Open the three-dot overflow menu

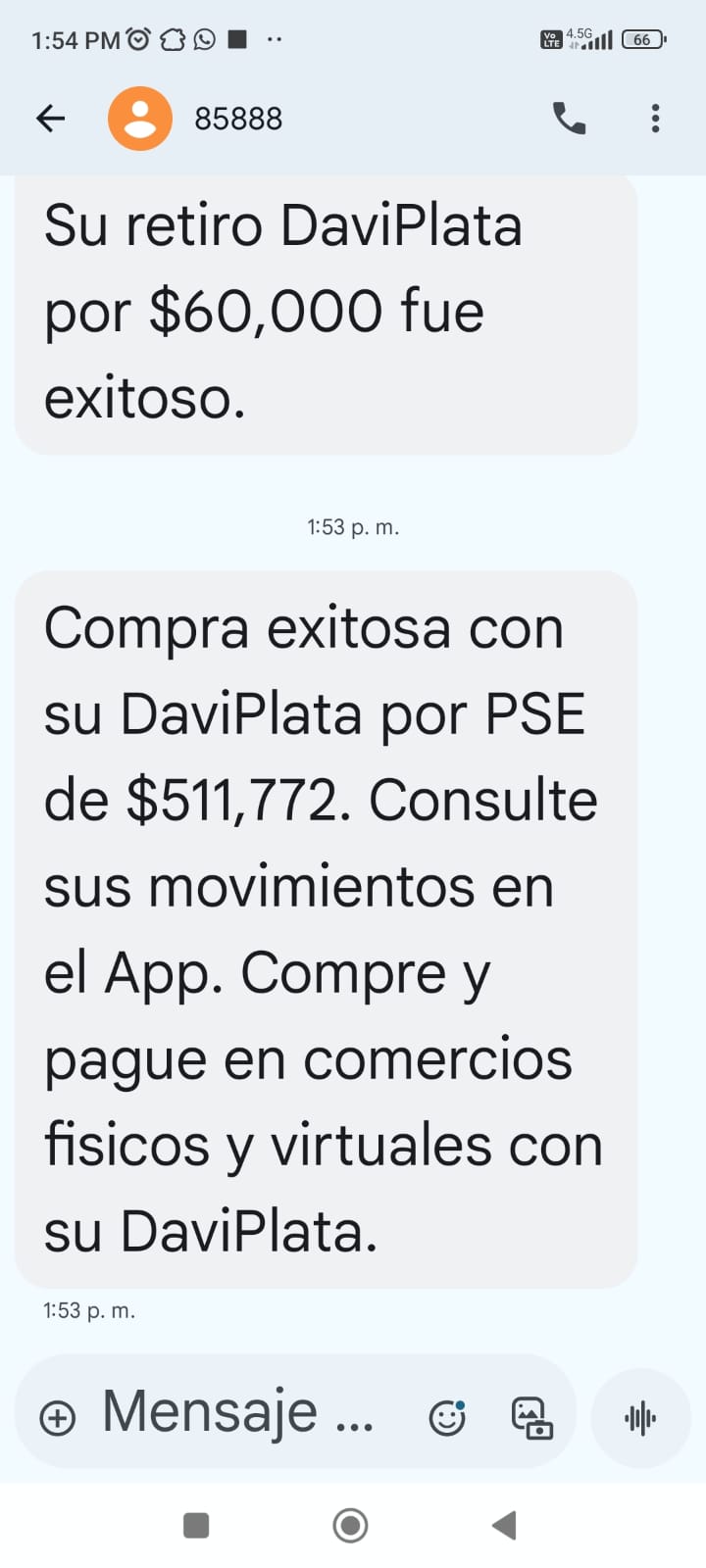coord(655,119)
